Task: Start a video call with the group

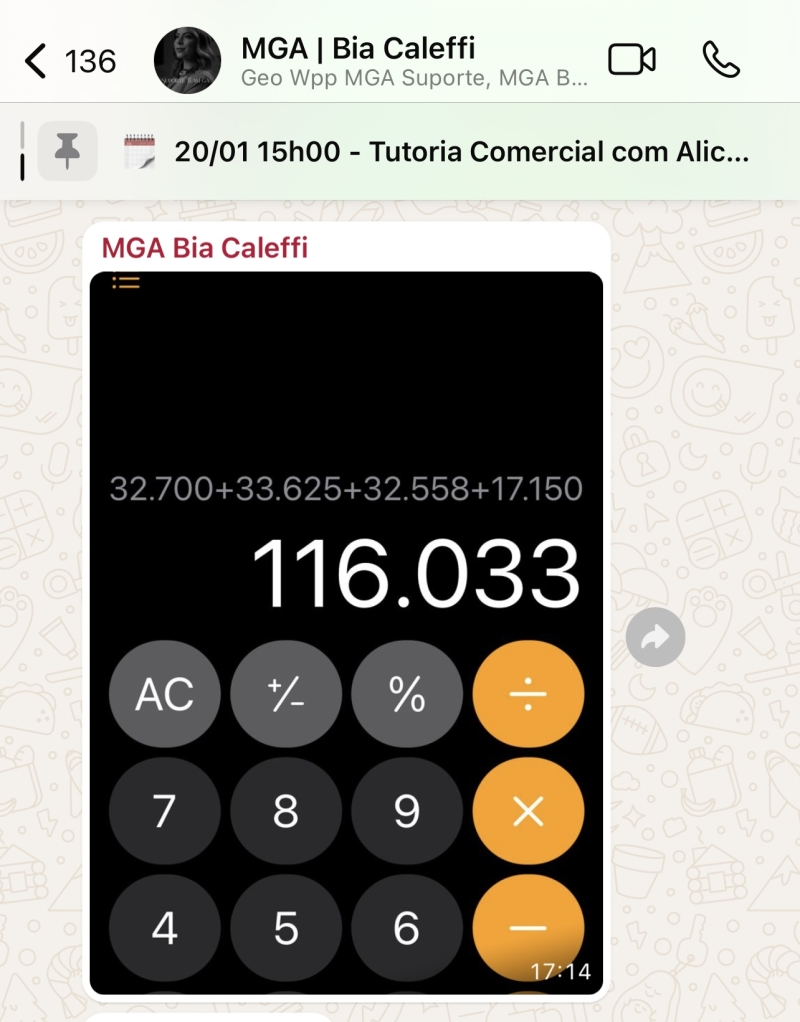Action: [631, 60]
